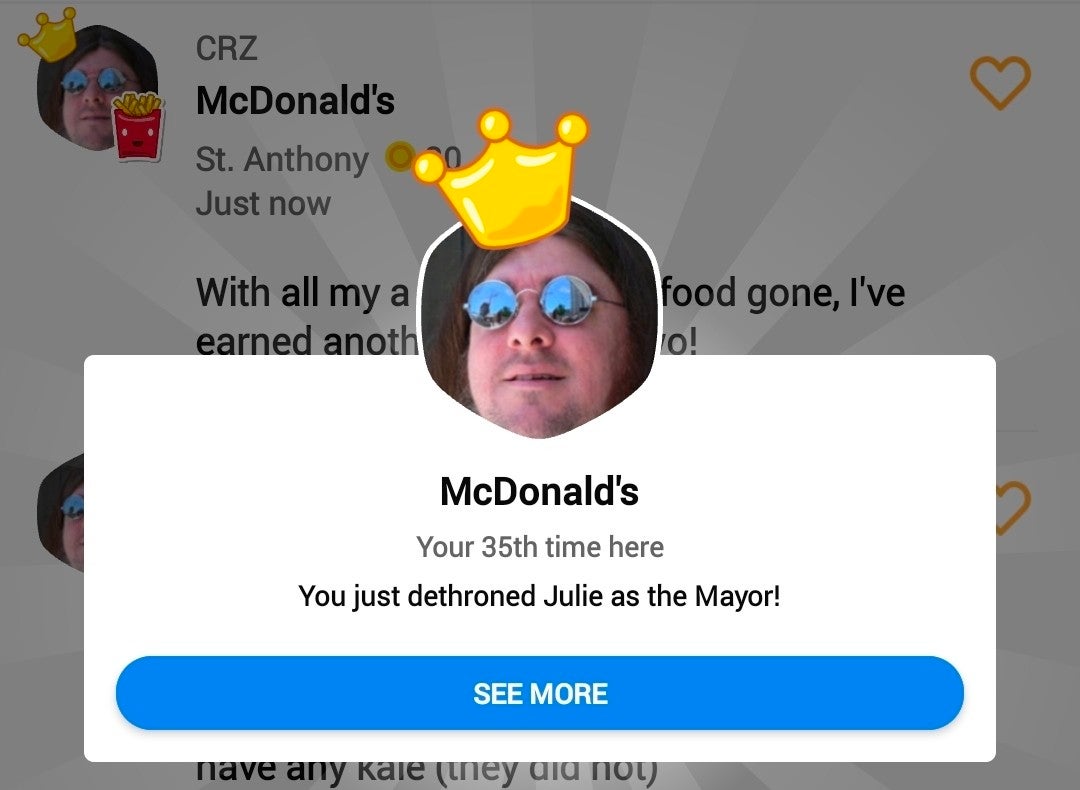Like CRZ's McDonald's check-in with the heart
The height and width of the screenshot is (790, 1080).
click(x=1000, y=82)
